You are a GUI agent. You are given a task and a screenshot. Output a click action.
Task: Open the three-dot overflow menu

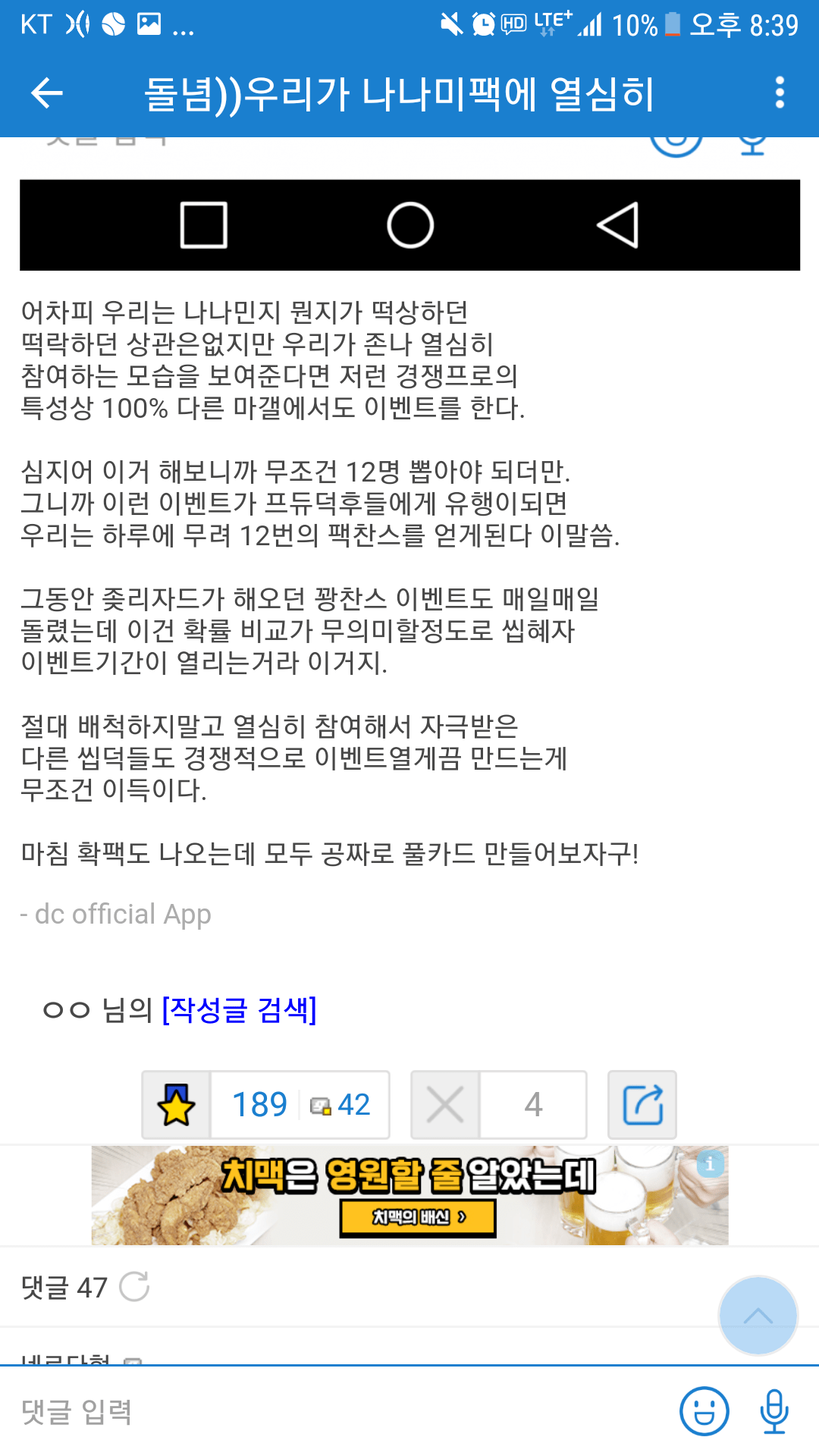780,93
